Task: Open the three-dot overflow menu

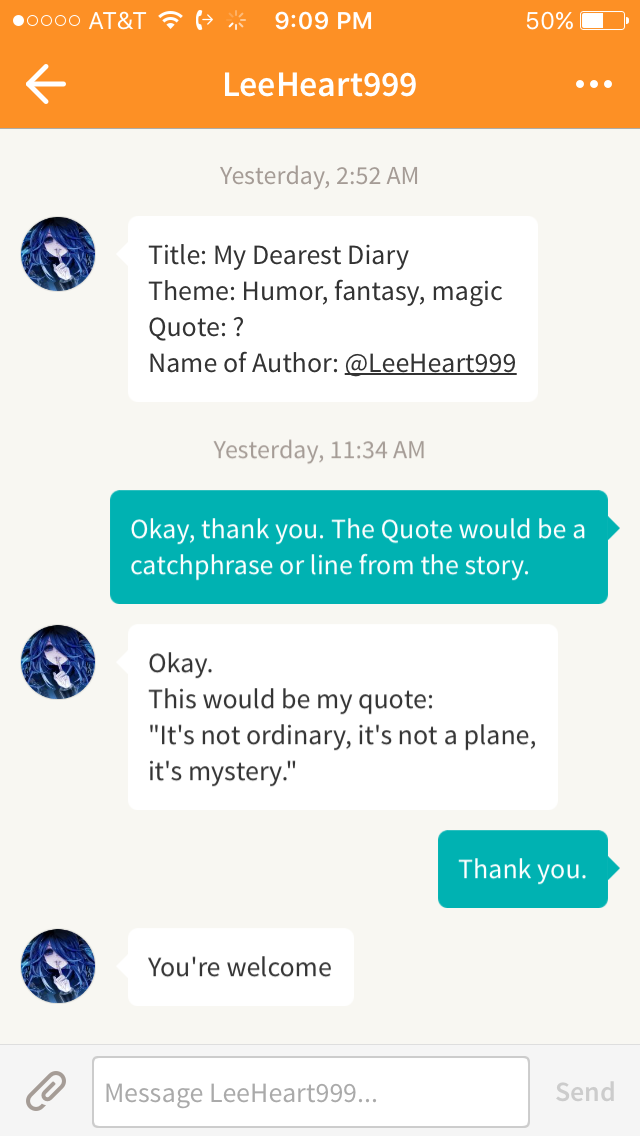Action: click(x=594, y=85)
